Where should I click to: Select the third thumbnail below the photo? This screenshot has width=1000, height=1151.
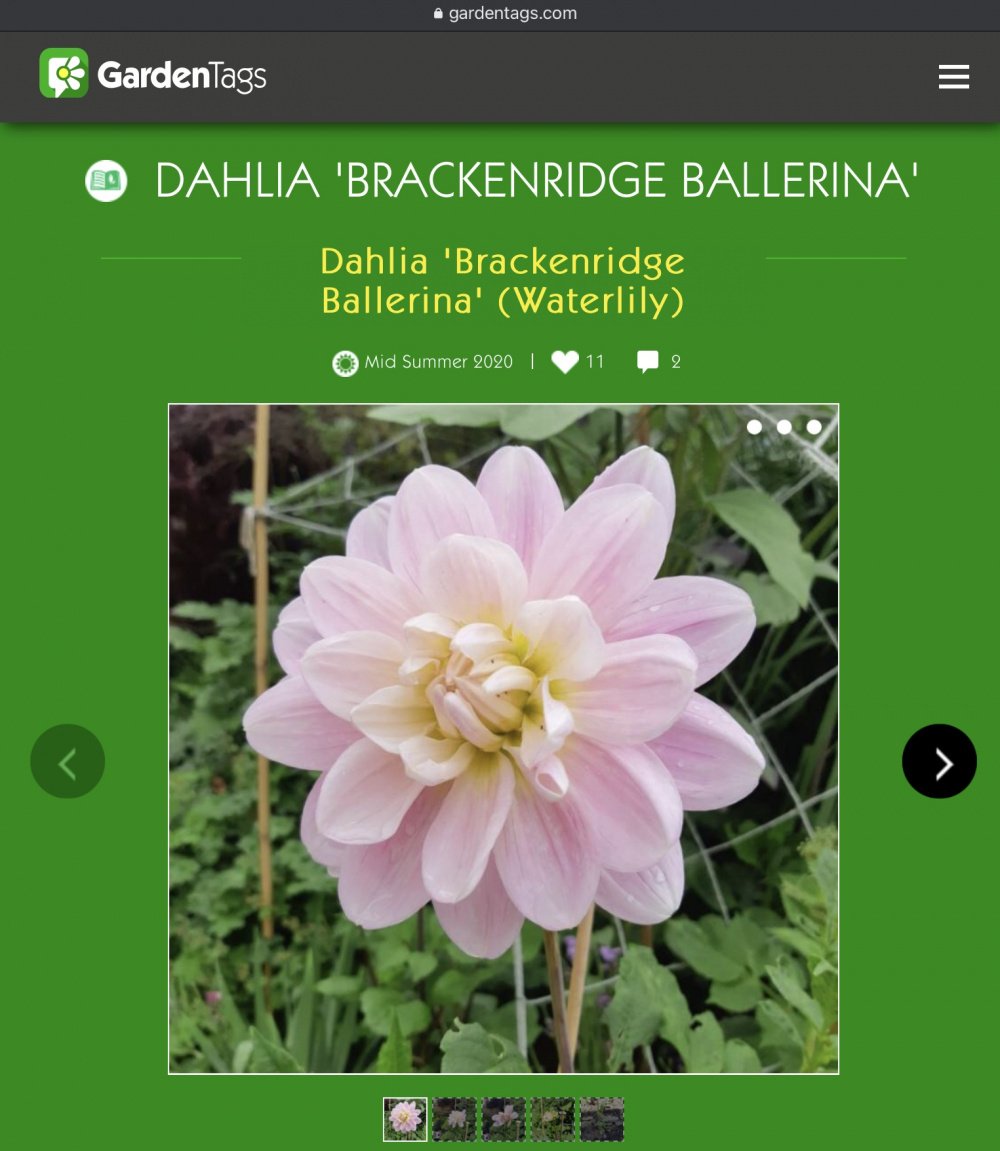(503, 1119)
